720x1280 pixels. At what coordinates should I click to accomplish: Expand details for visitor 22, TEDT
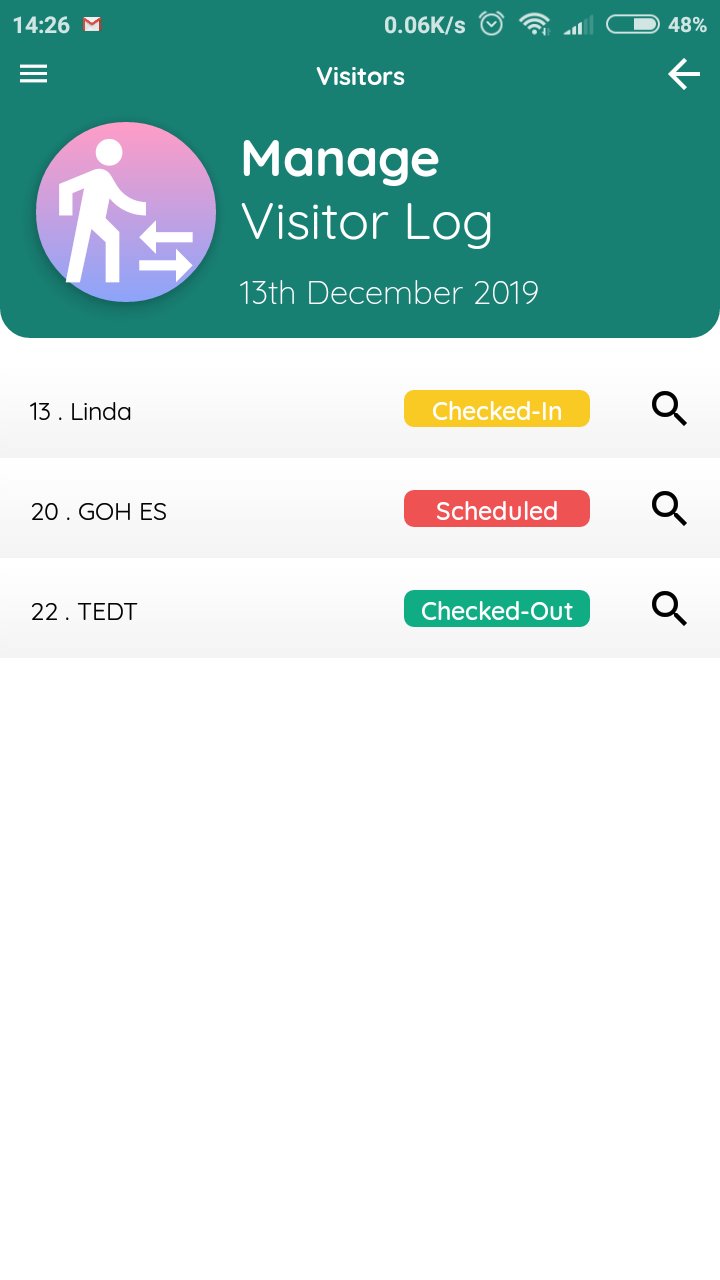click(84, 611)
